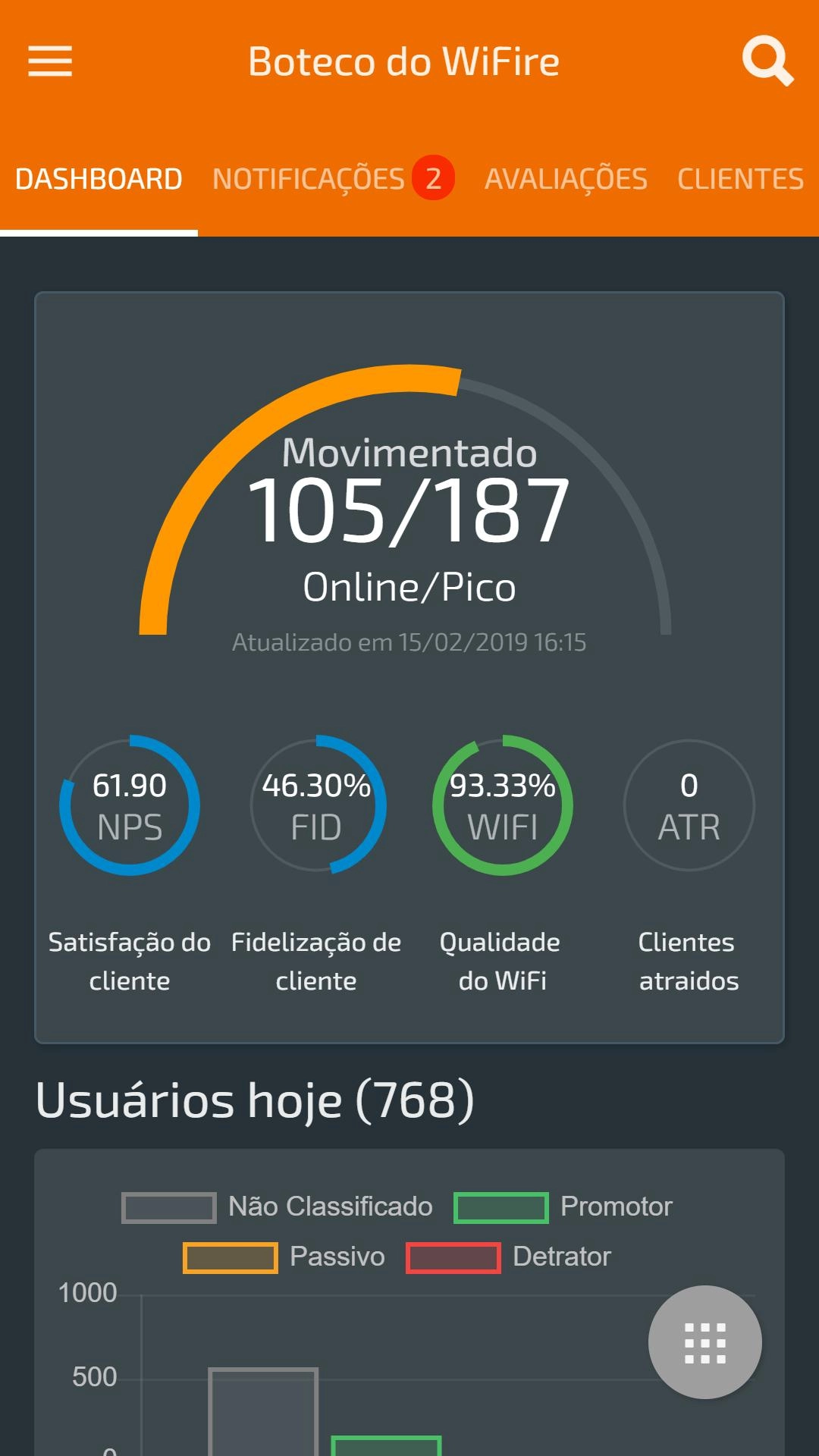Open the WIFI quality indicator
The height and width of the screenshot is (1456, 819).
point(503,805)
